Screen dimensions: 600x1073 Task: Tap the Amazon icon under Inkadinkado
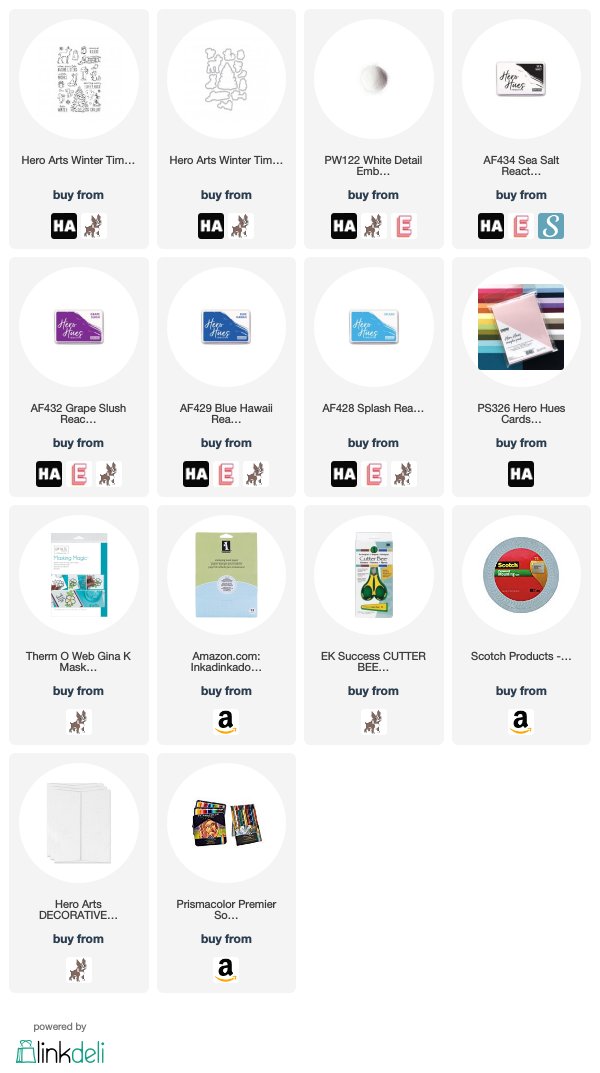[x=226, y=722]
